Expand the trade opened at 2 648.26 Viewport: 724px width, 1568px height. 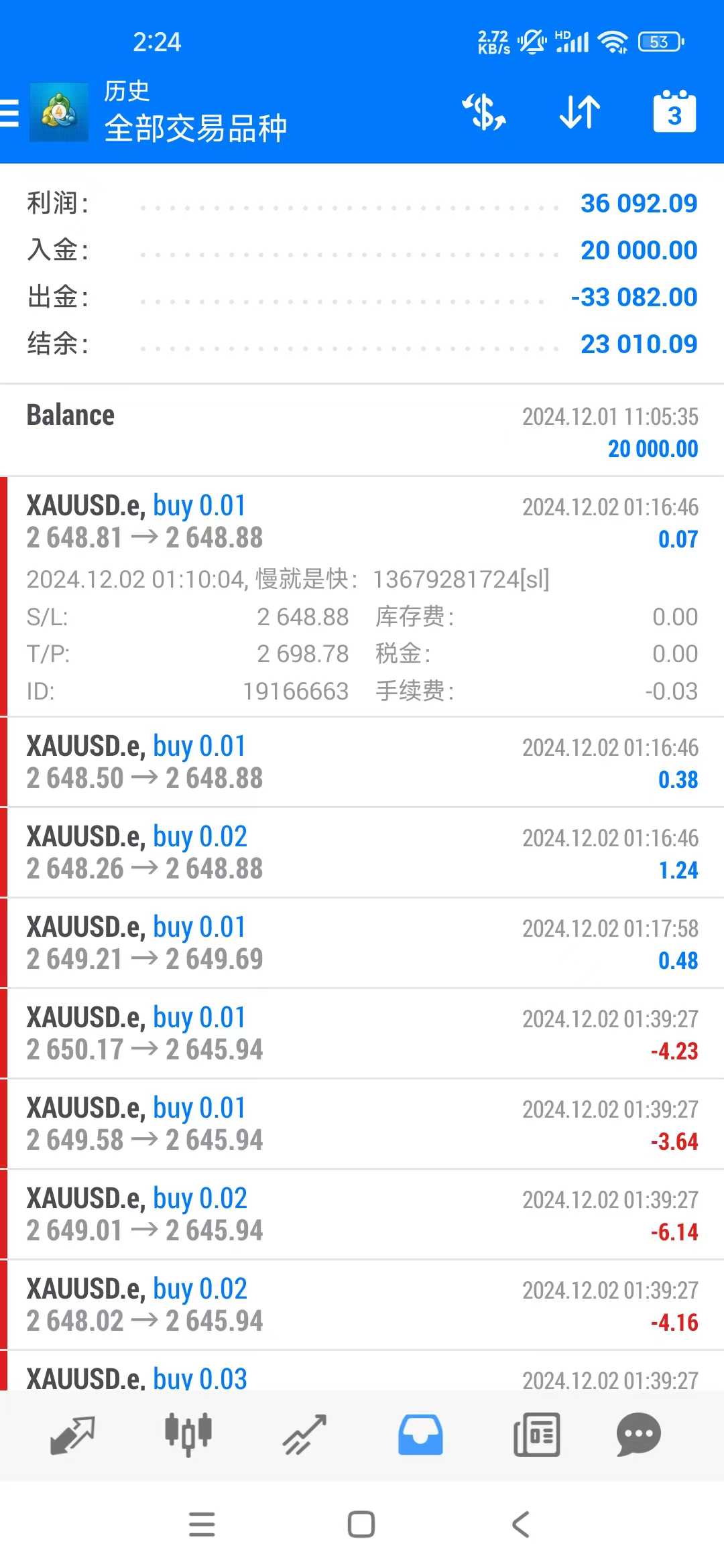(362, 852)
